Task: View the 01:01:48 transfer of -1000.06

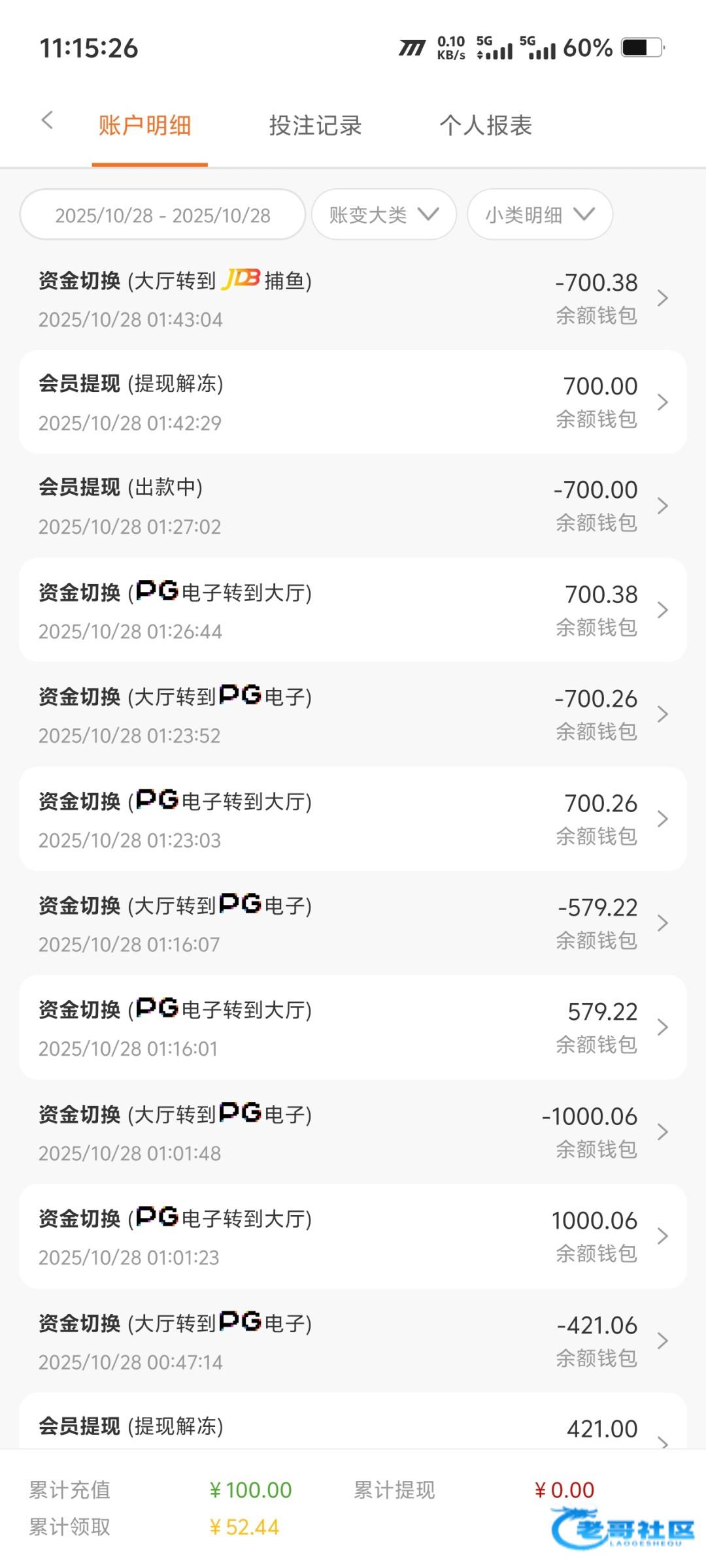Action: 353,1132
